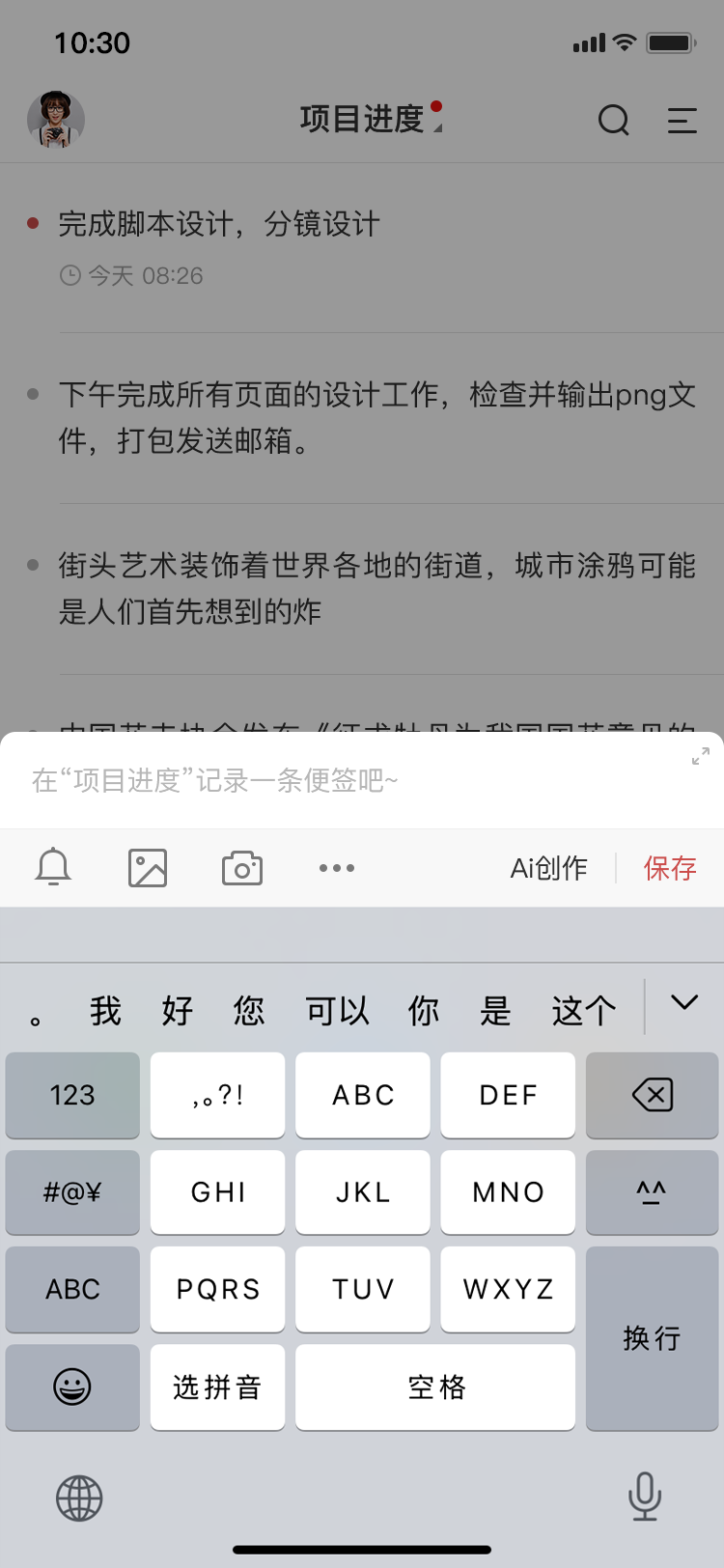Save the note with 保存

(670, 867)
